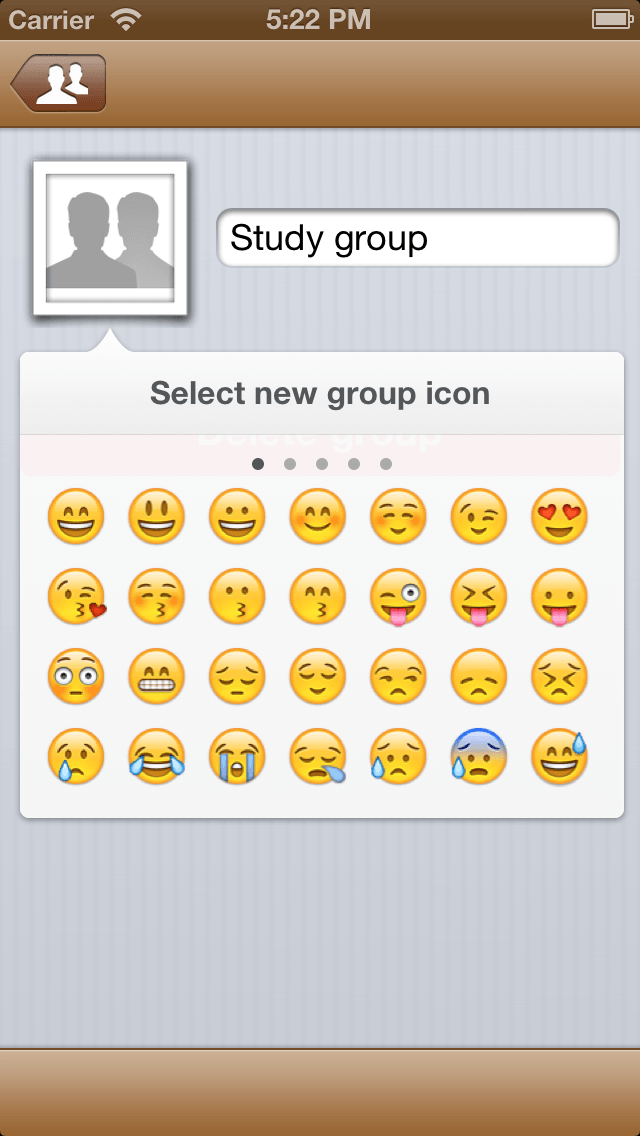Image resolution: width=640 pixels, height=1136 pixels.
Task: Choose the sleepy emoji with snot bubble
Action: (x=318, y=758)
